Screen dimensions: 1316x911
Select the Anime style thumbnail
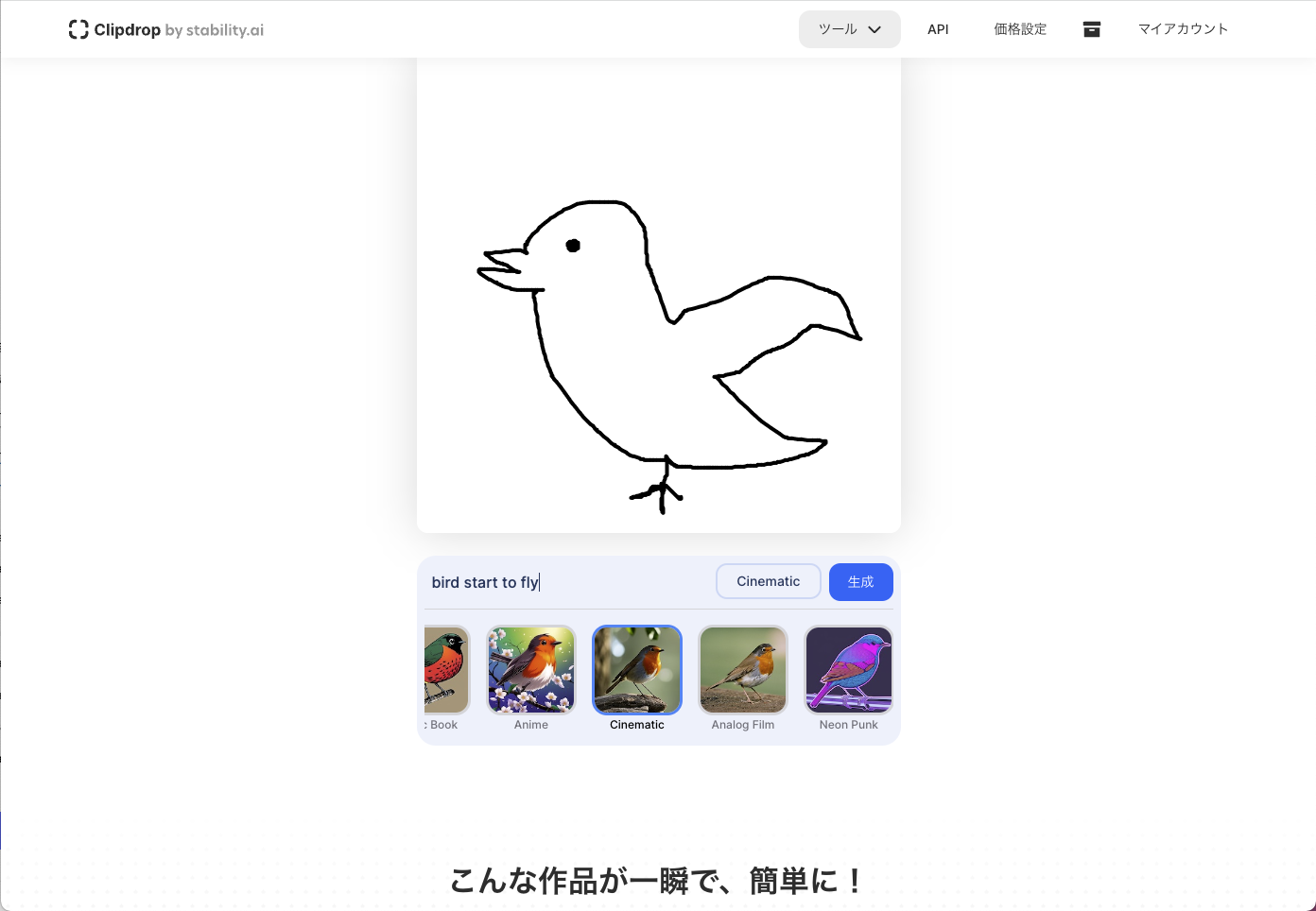(x=531, y=670)
